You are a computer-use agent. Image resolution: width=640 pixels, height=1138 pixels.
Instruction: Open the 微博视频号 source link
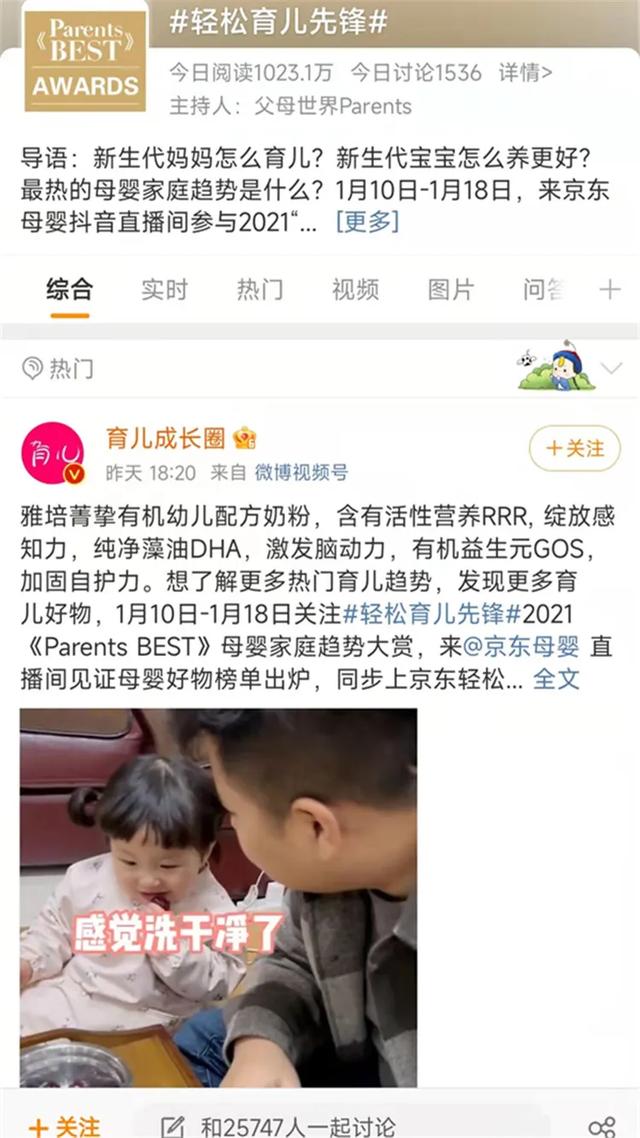pyautogui.click(x=301, y=473)
